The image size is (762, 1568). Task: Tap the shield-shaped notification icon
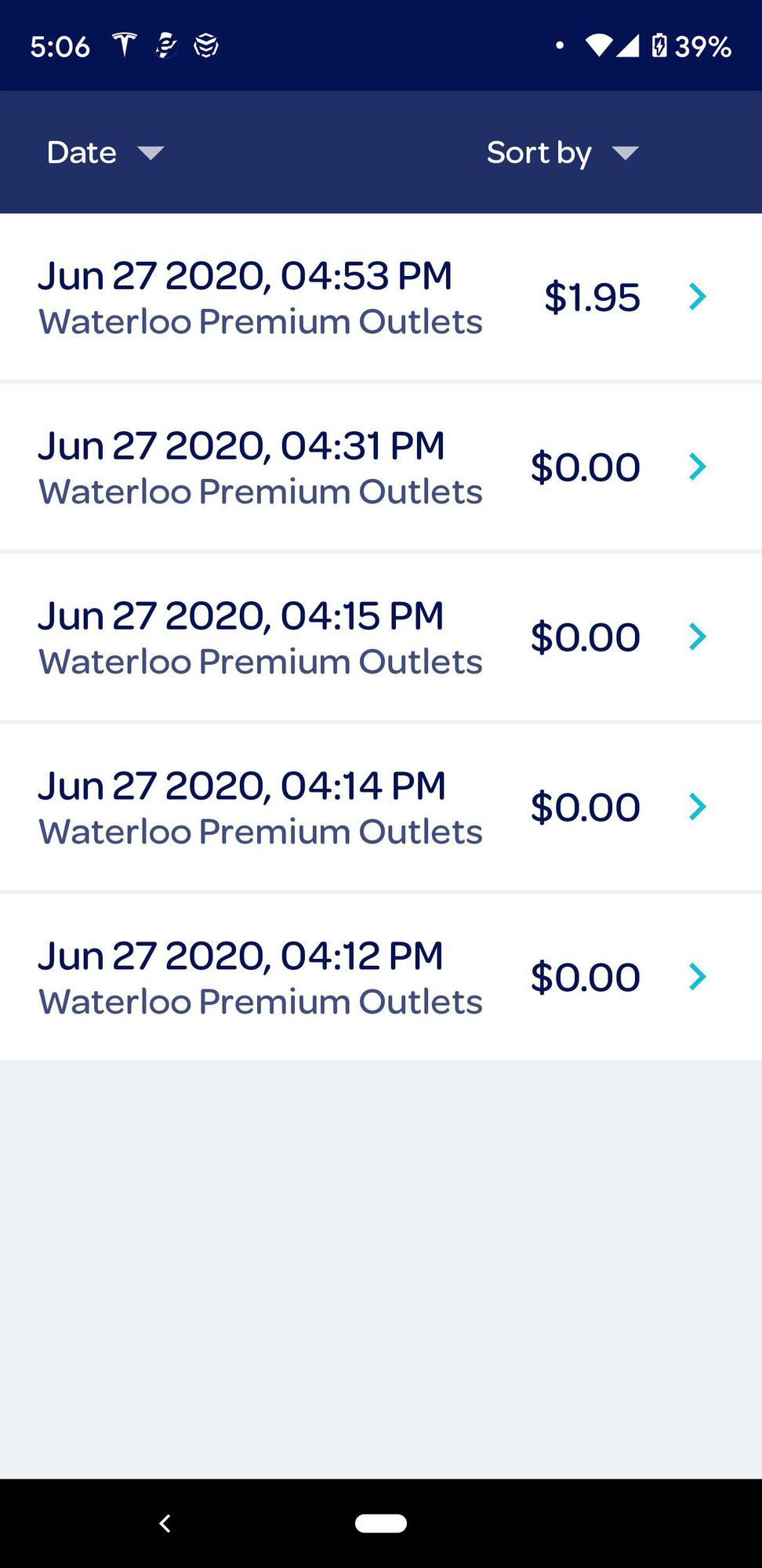coord(207,45)
